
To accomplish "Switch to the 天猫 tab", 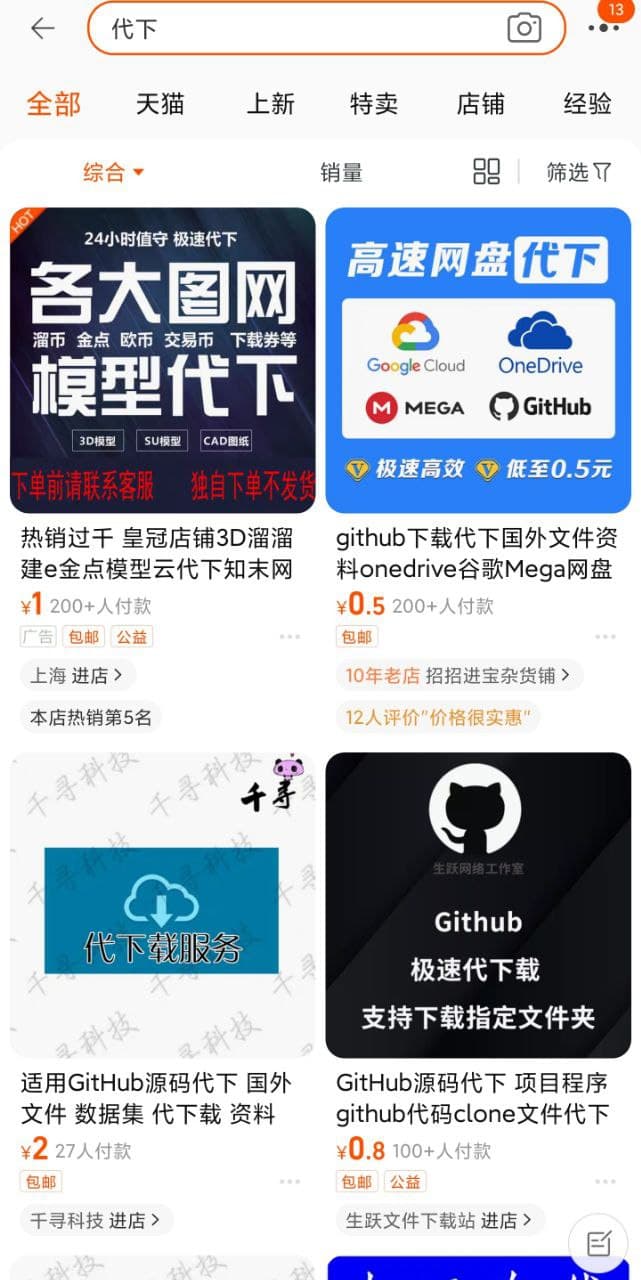I will pyautogui.click(x=160, y=104).
